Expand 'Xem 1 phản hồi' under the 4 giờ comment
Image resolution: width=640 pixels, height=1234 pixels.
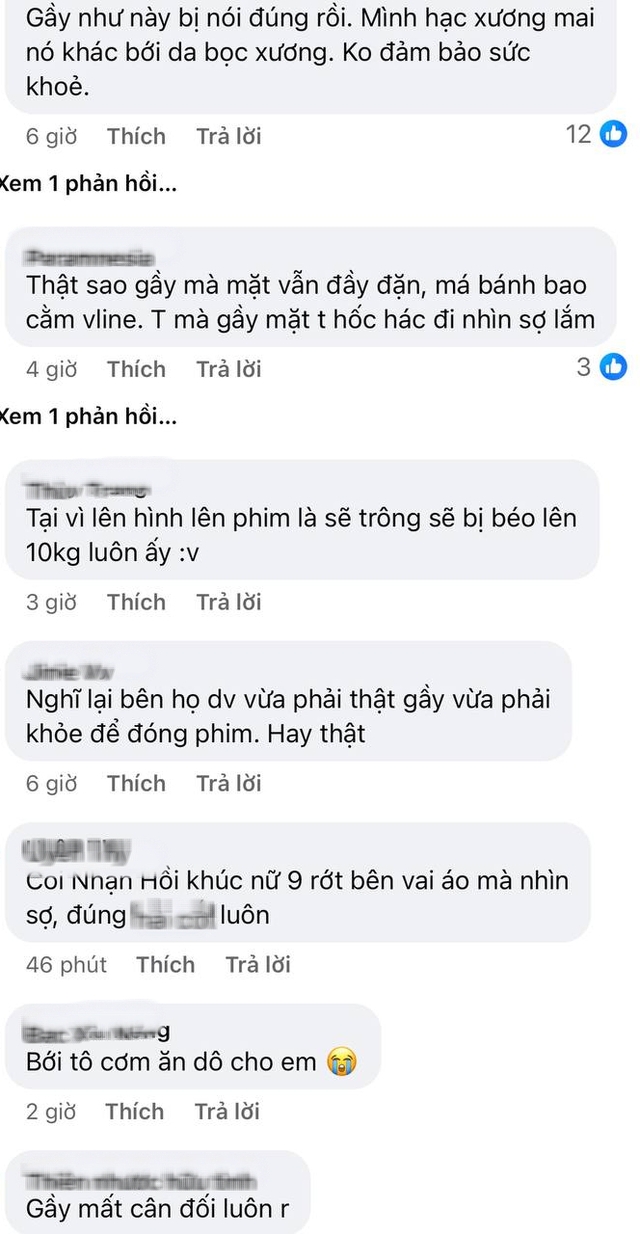click(x=88, y=417)
